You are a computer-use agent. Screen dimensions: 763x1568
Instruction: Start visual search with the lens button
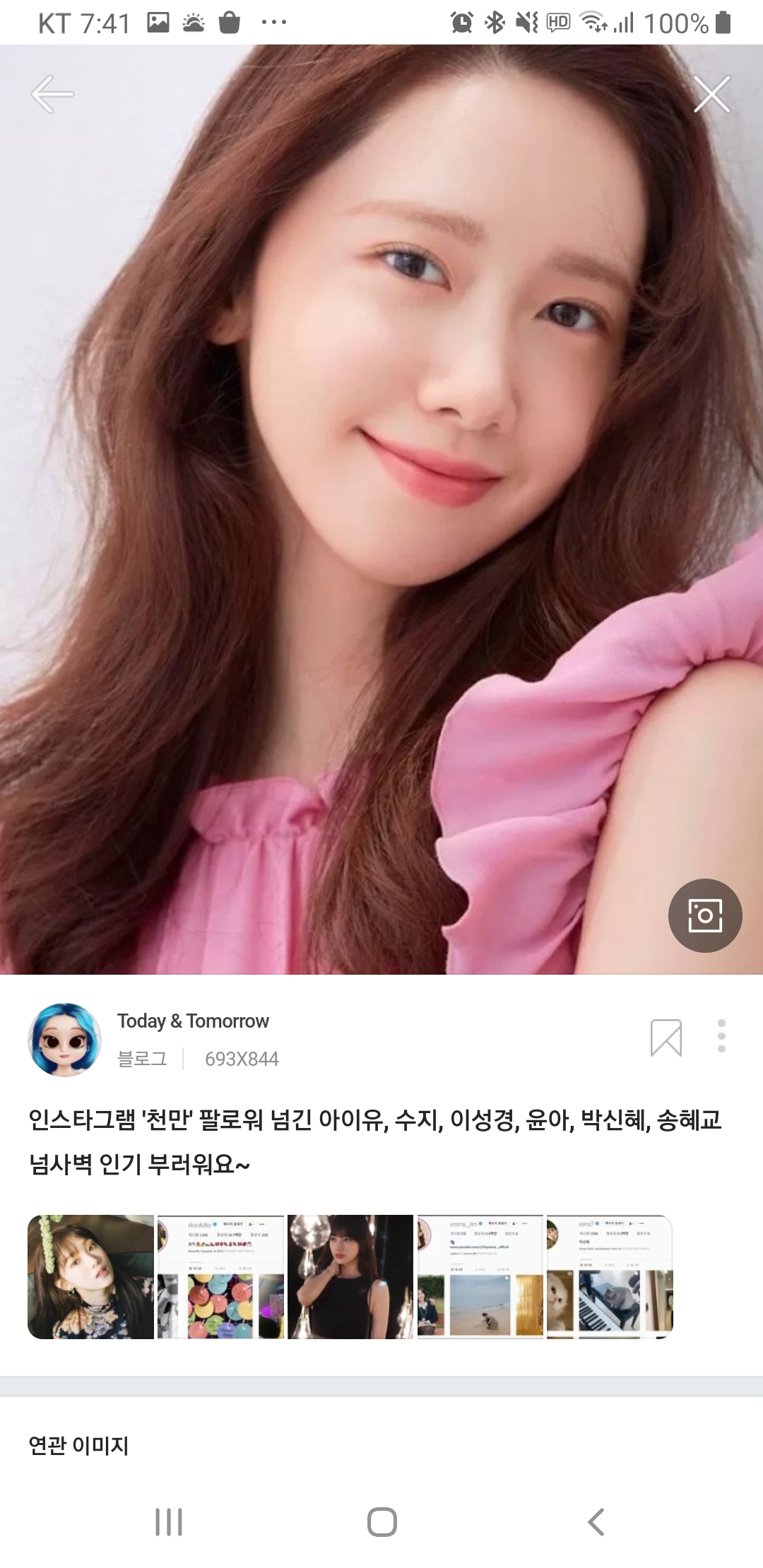(704, 915)
